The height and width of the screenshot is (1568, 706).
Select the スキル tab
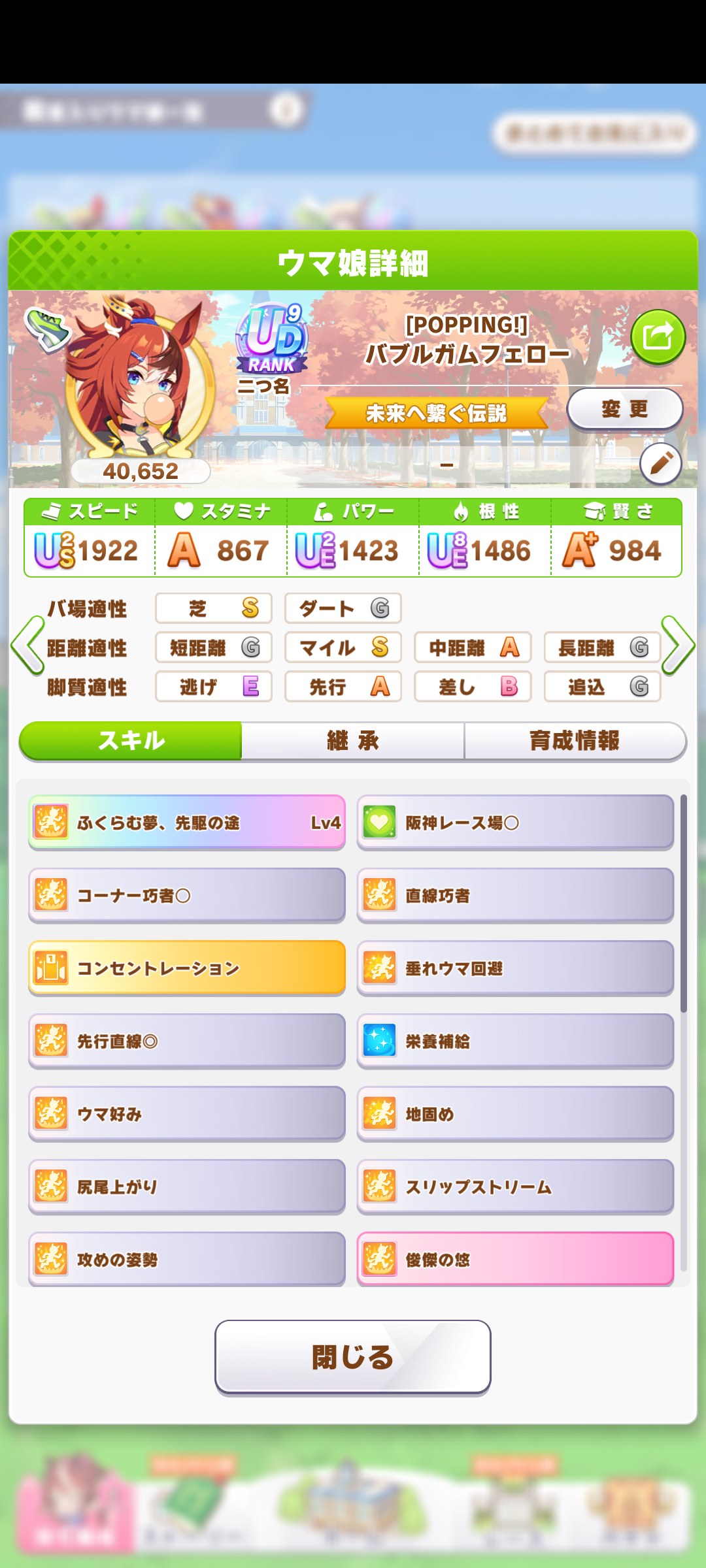pyautogui.click(x=131, y=741)
